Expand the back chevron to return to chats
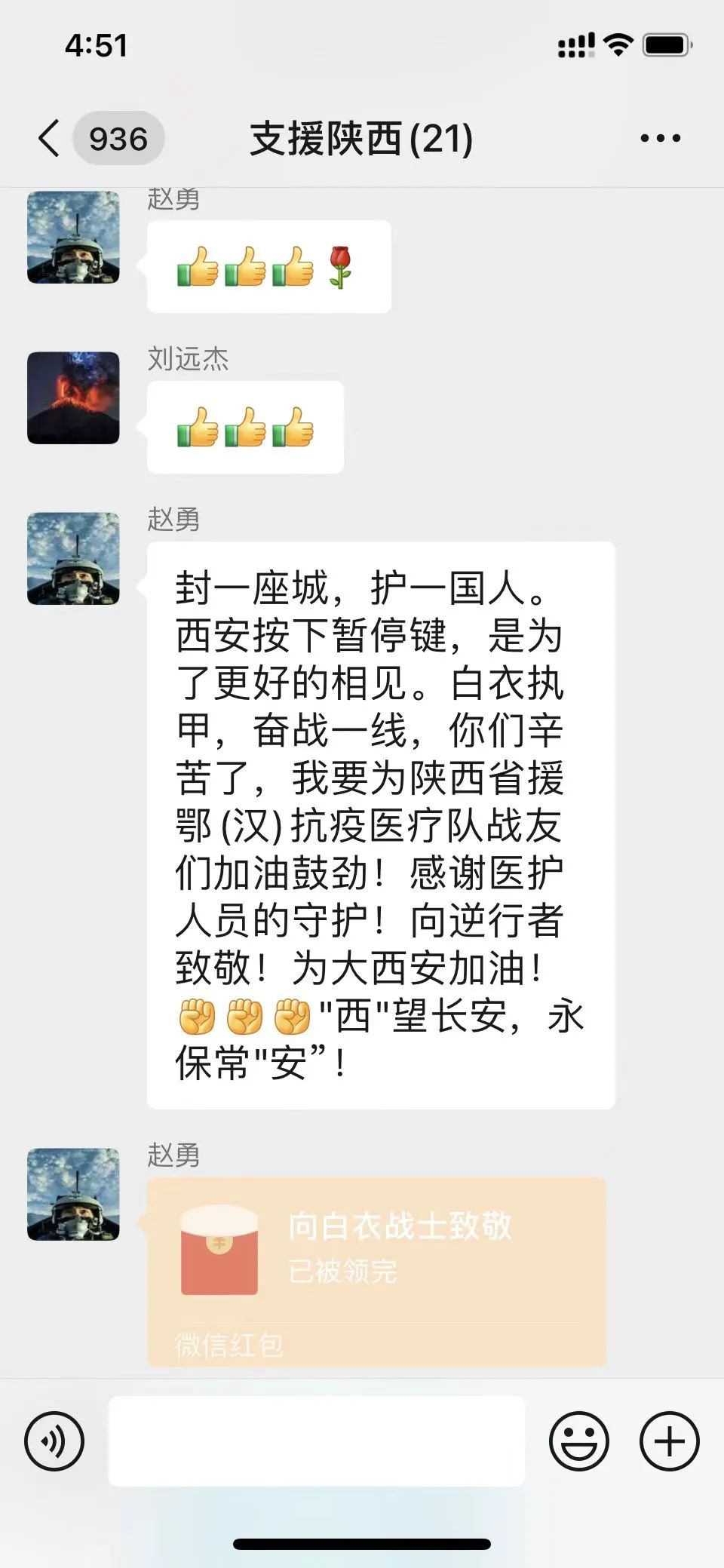Viewport: 724px width, 1568px height. pos(47,137)
